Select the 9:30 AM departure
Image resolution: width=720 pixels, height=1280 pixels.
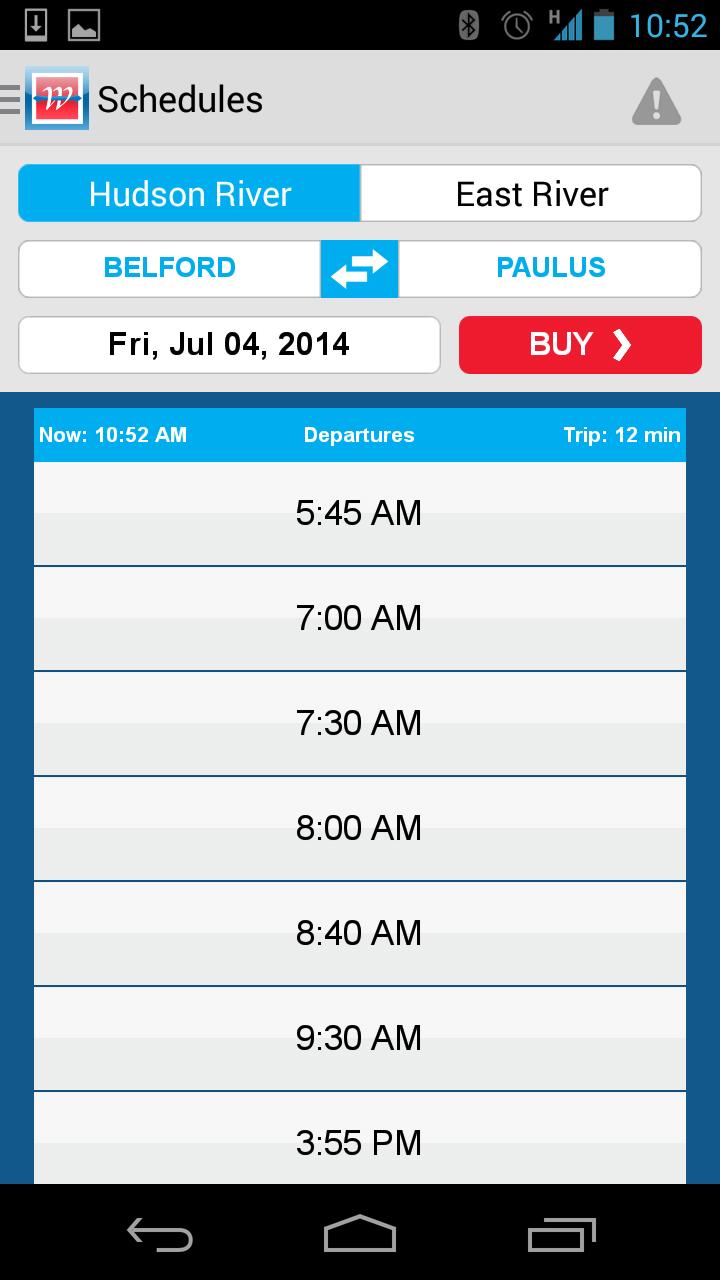coord(360,1039)
